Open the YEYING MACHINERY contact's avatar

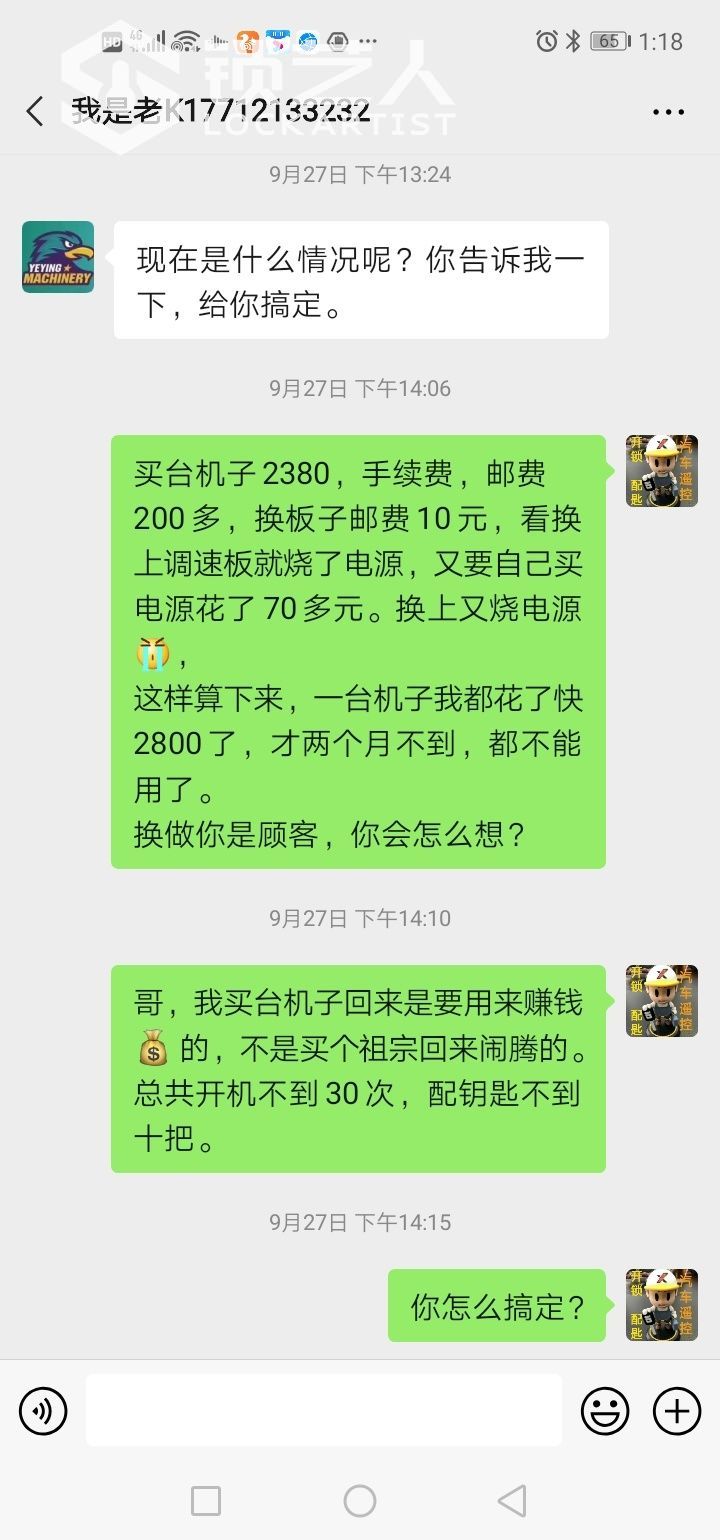58,257
